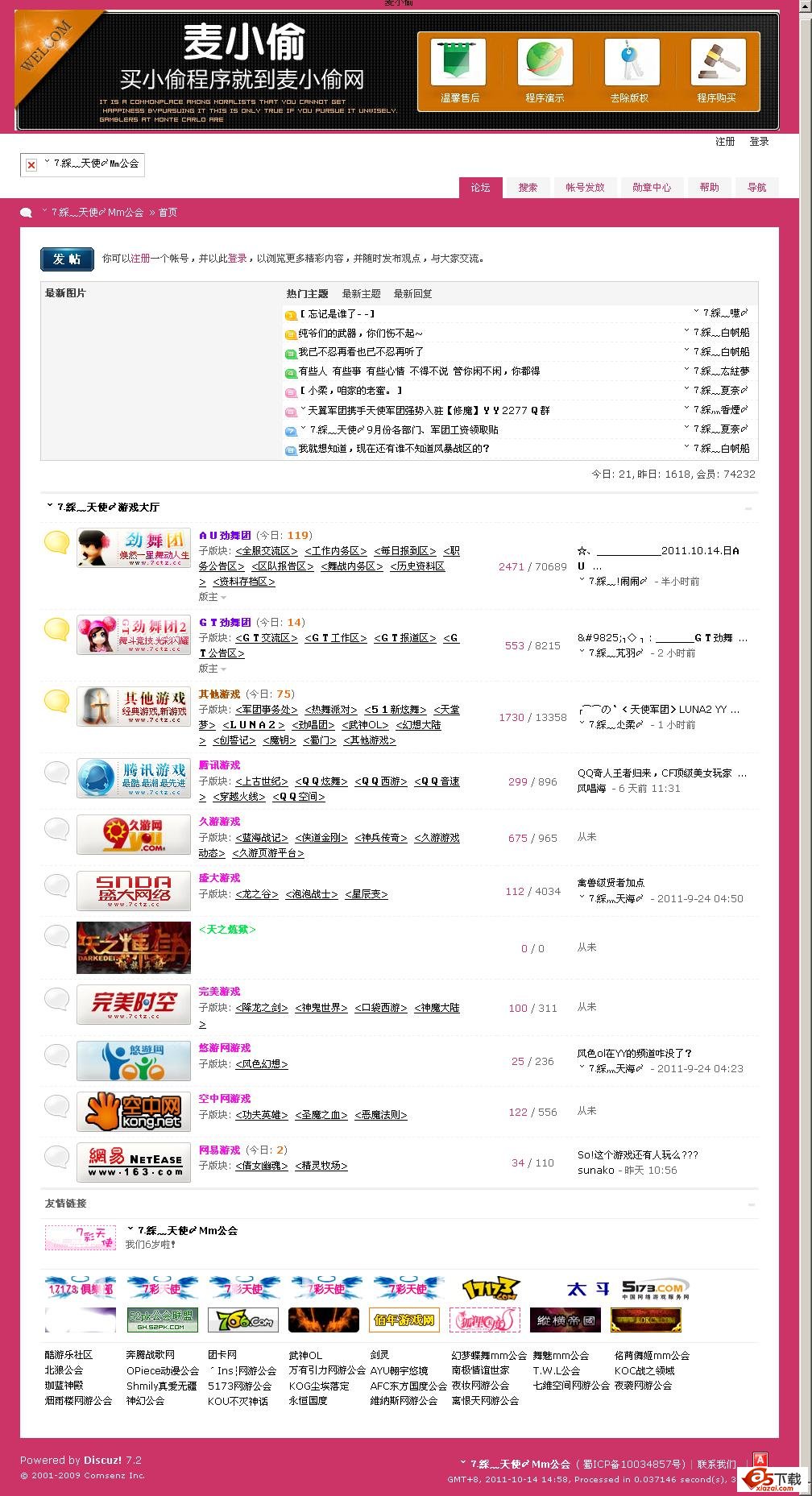
Task: Show the 最新回复 list
Action: (x=412, y=294)
